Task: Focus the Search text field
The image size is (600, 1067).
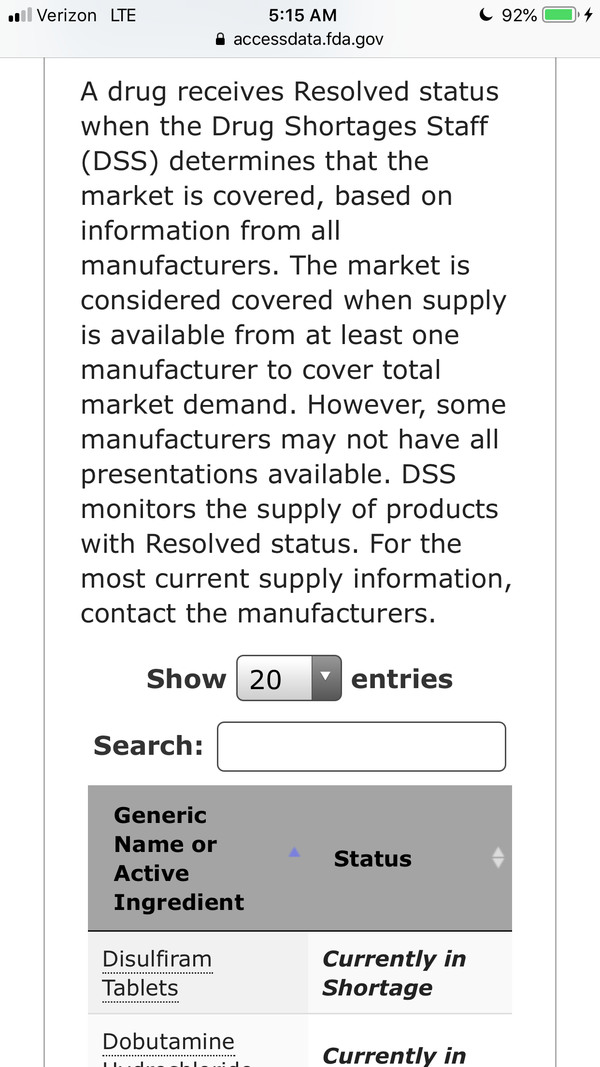Action: (x=361, y=746)
